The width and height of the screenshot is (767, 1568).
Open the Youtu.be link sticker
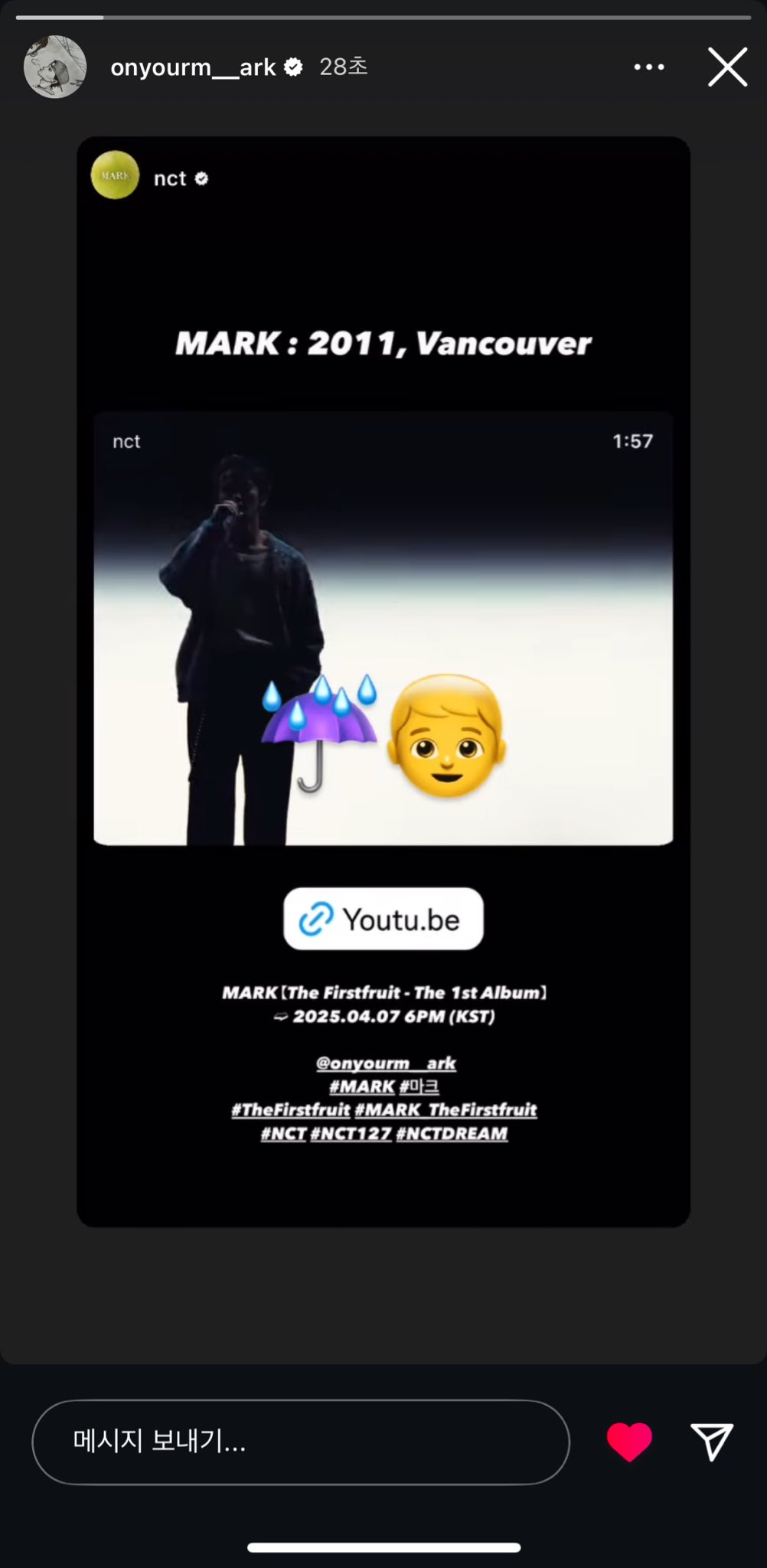pyautogui.click(x=383, y=919)
